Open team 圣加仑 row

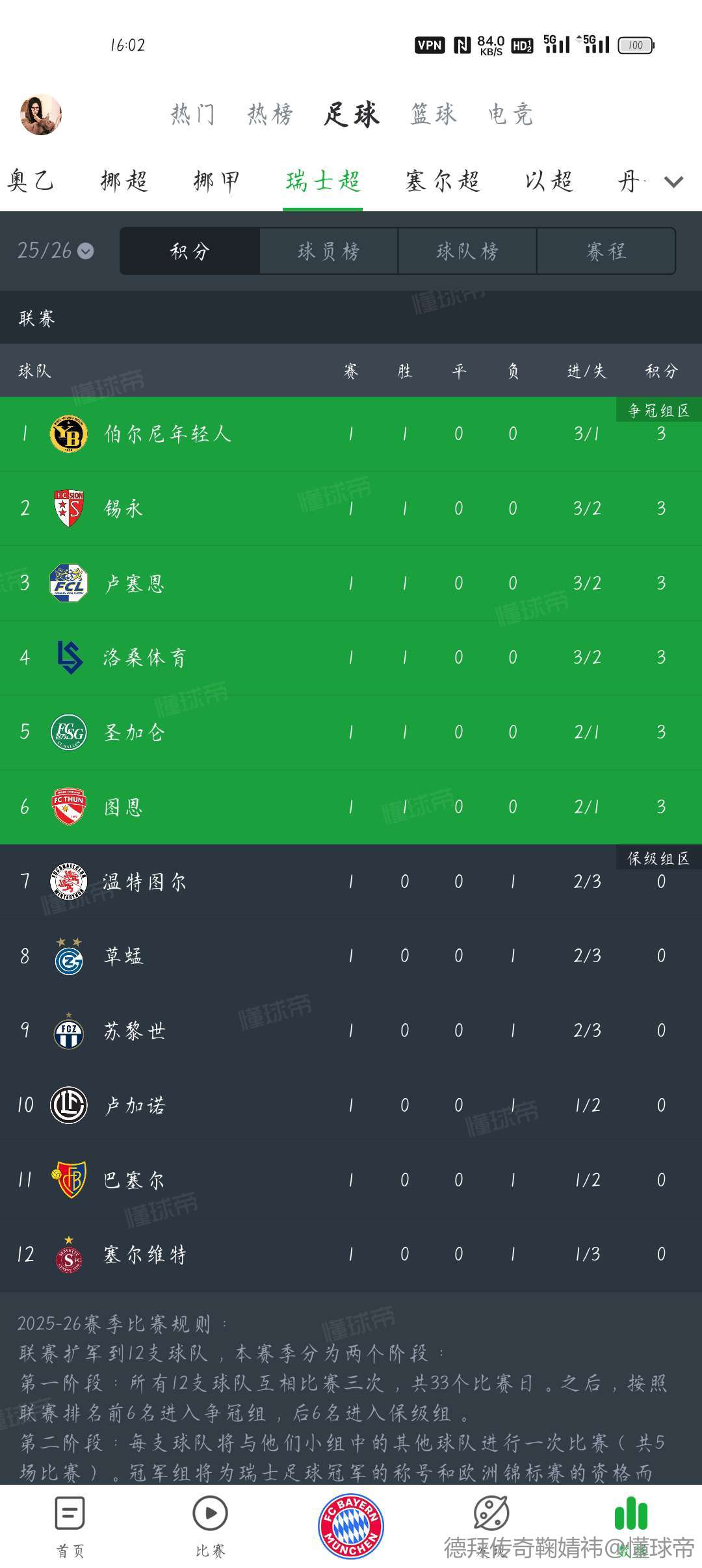pos(134,732)
